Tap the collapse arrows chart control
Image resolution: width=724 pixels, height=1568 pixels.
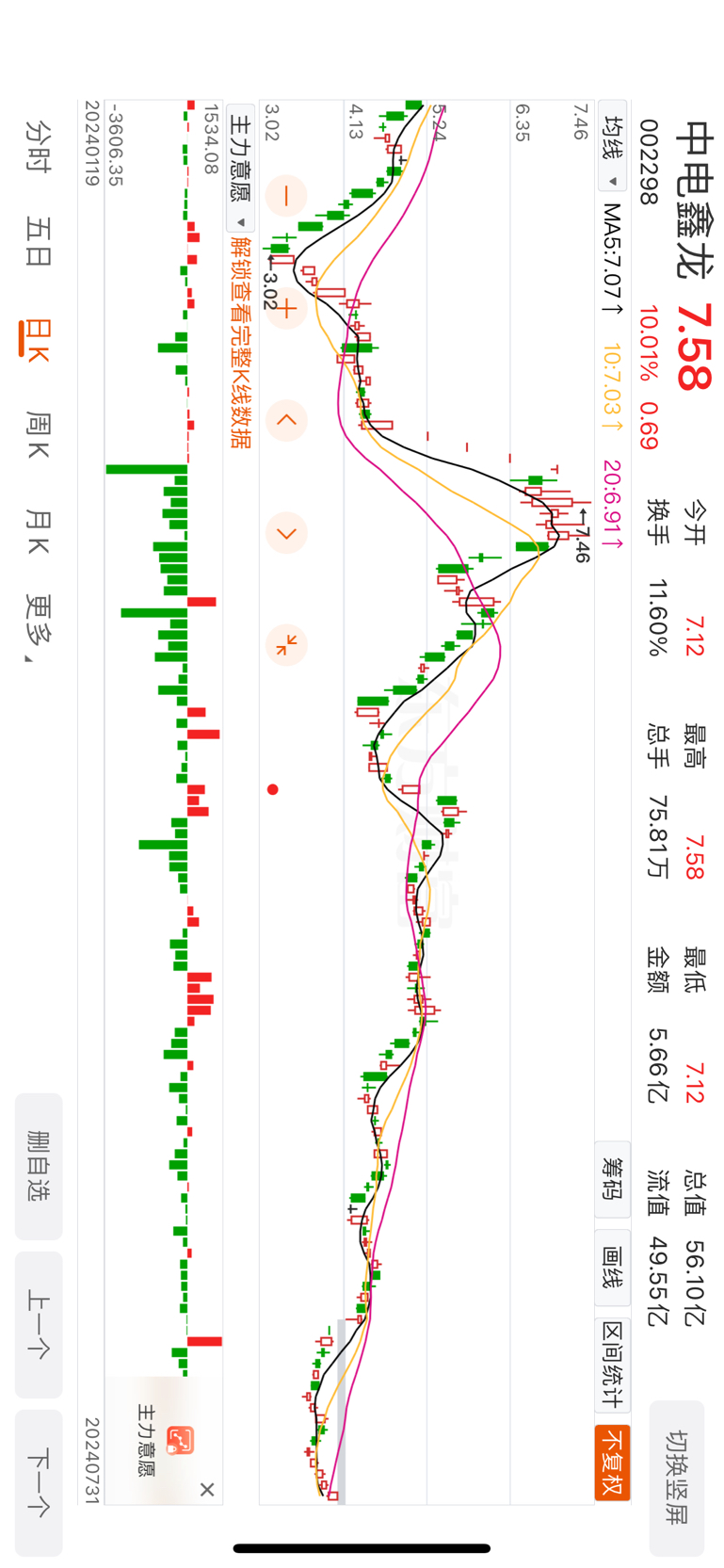[x=286, y=645]
